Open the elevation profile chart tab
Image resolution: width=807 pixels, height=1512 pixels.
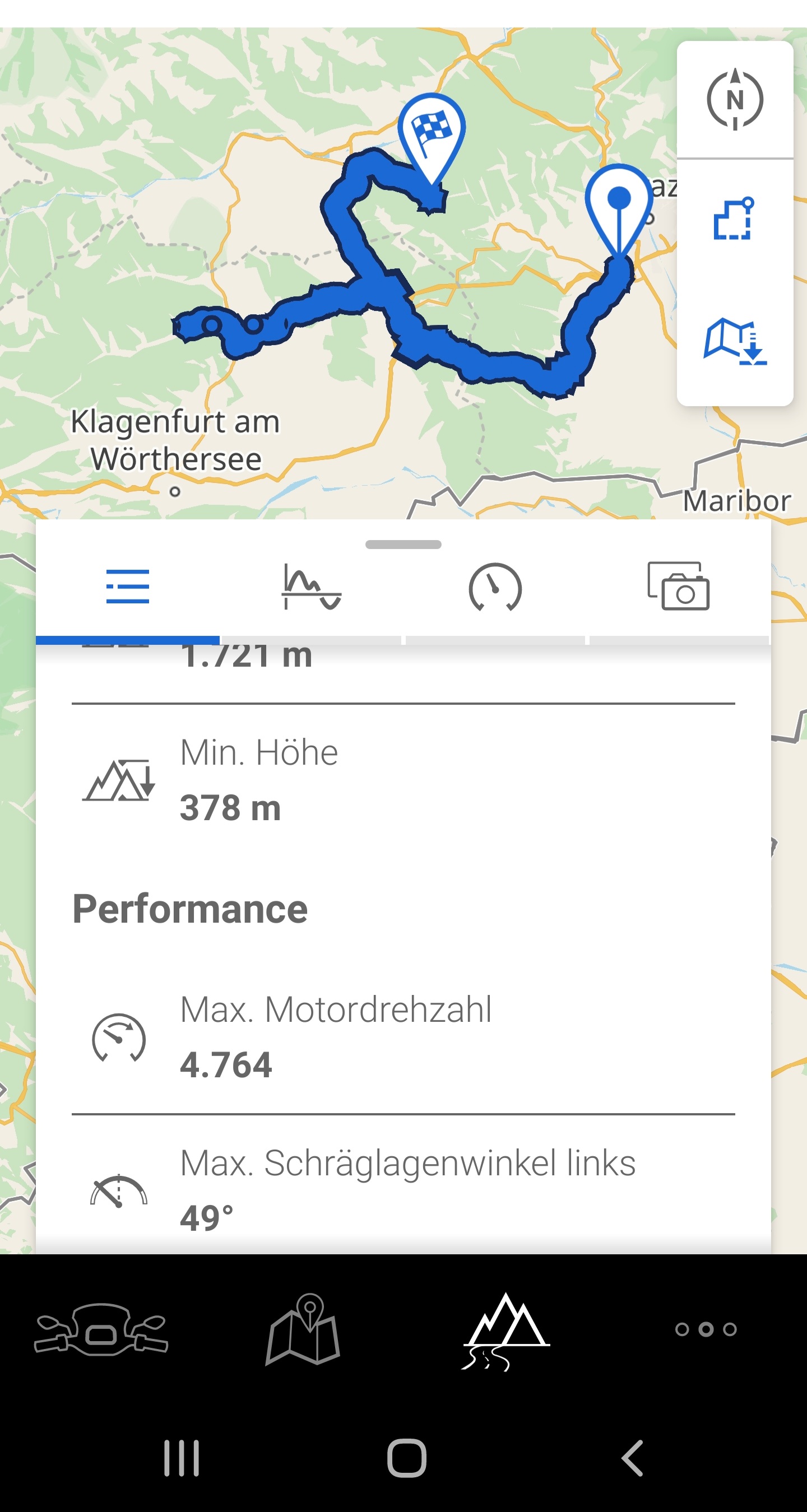tap(311, 587)
